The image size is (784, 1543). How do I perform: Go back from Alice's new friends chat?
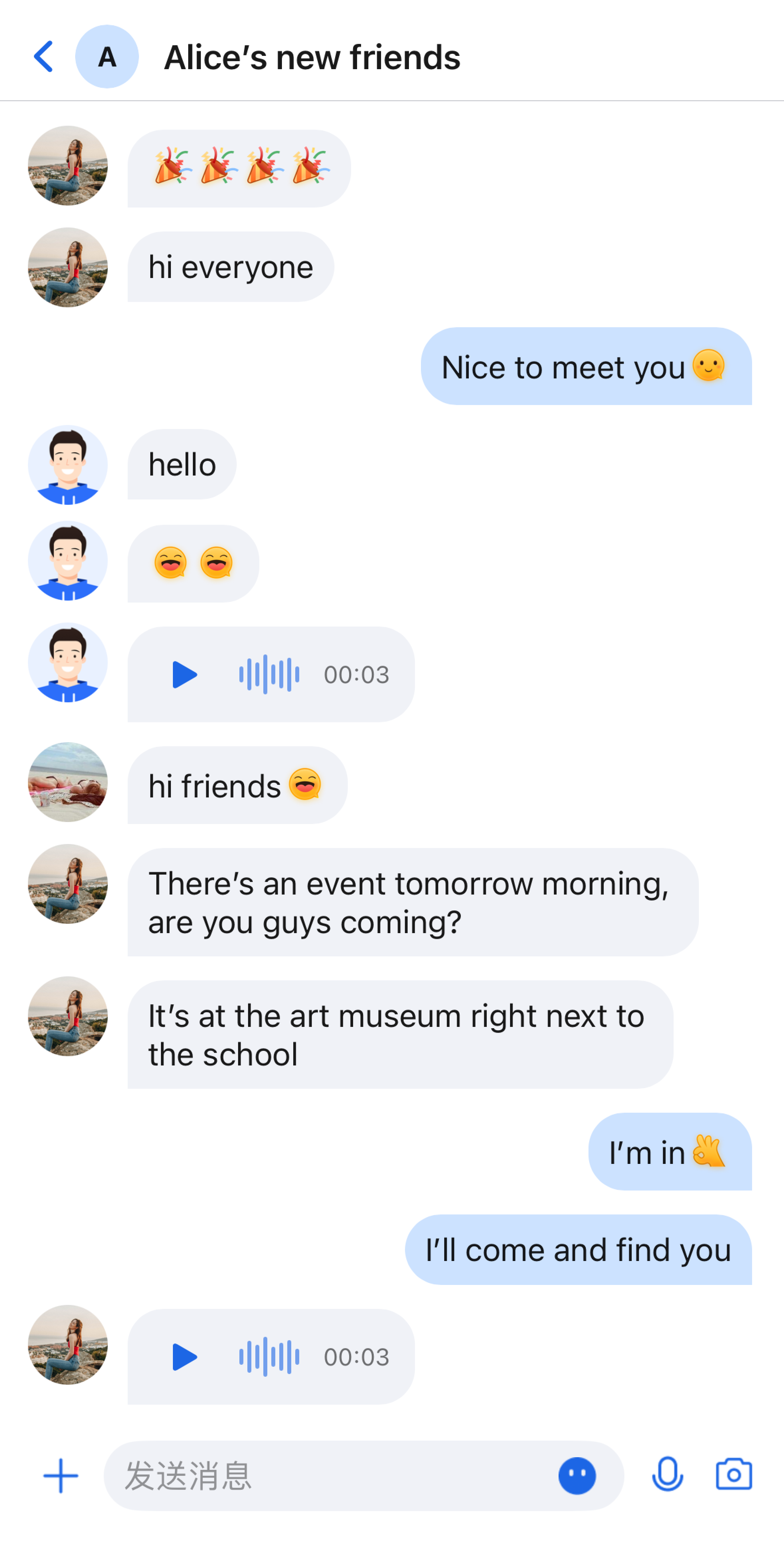(x=44, y=57)
